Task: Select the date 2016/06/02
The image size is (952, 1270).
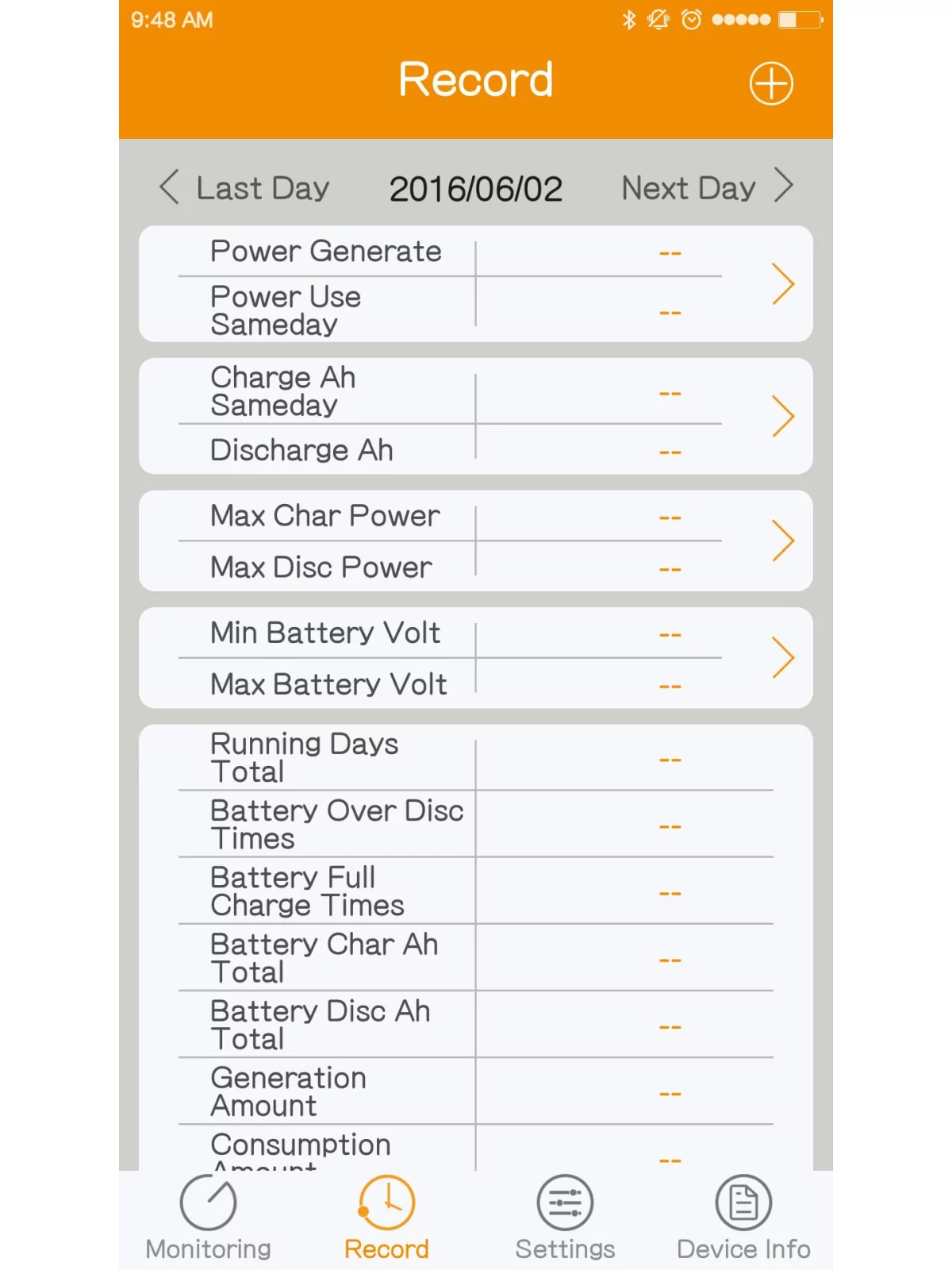Action: click(x=477, y=187)
